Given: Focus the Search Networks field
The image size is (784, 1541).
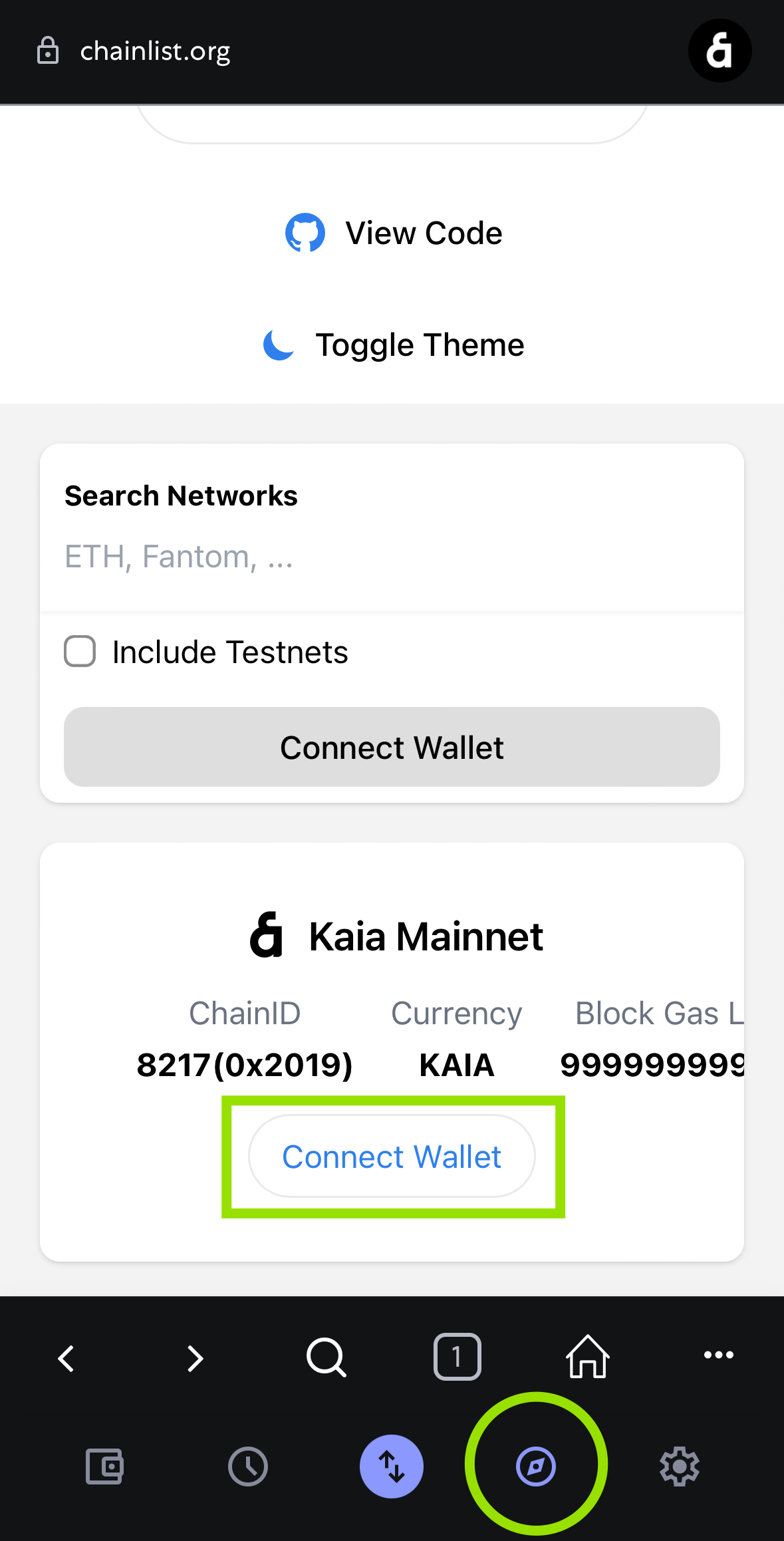Looking at the screenshot, I should (392, 556).
